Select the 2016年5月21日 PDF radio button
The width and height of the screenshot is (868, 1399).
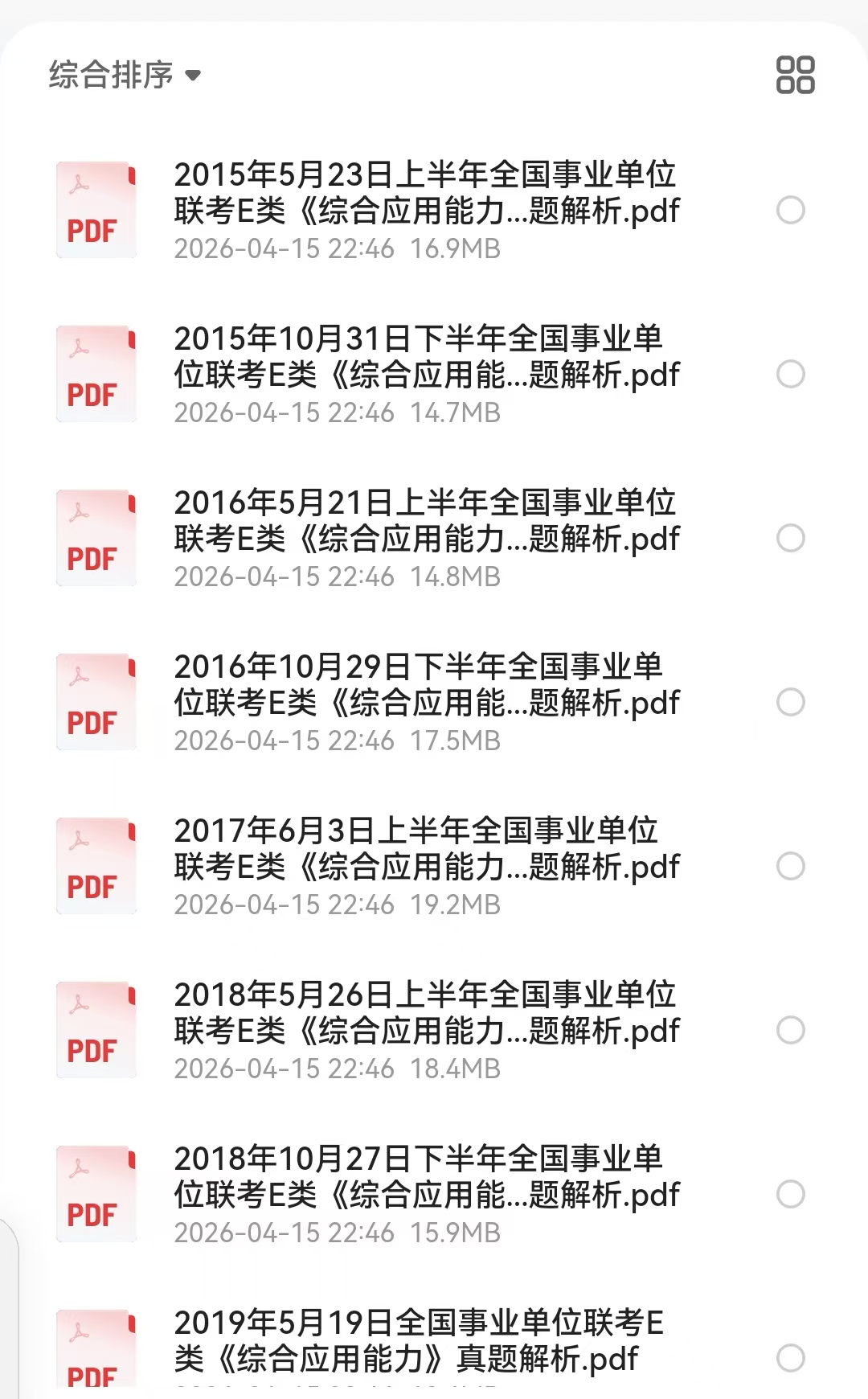click(791, 539)
